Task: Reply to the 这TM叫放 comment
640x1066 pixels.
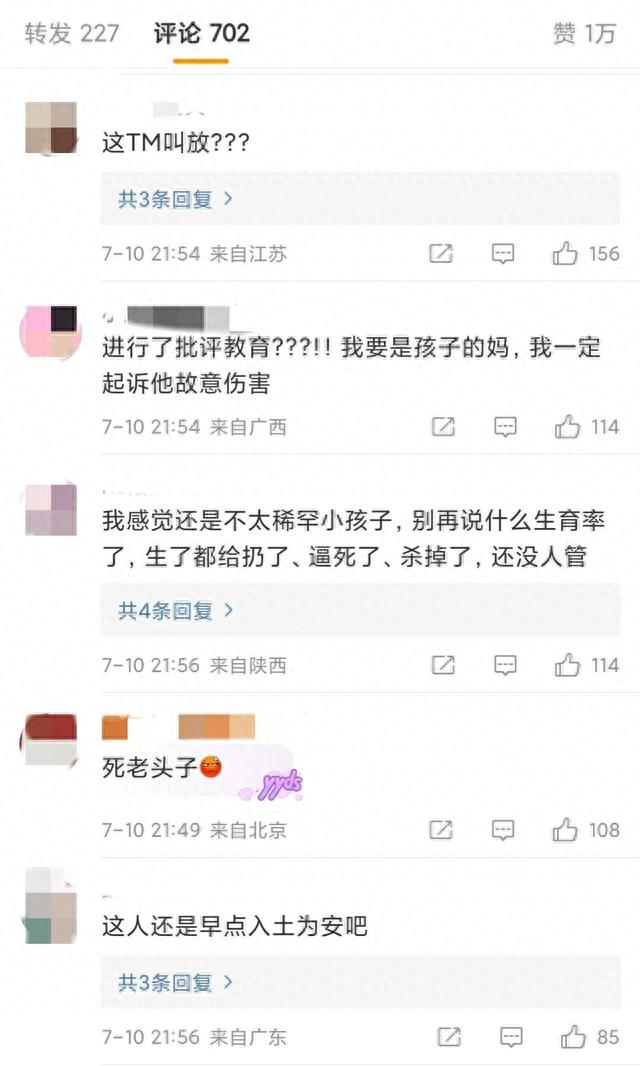Action: (x=503, y=254)
